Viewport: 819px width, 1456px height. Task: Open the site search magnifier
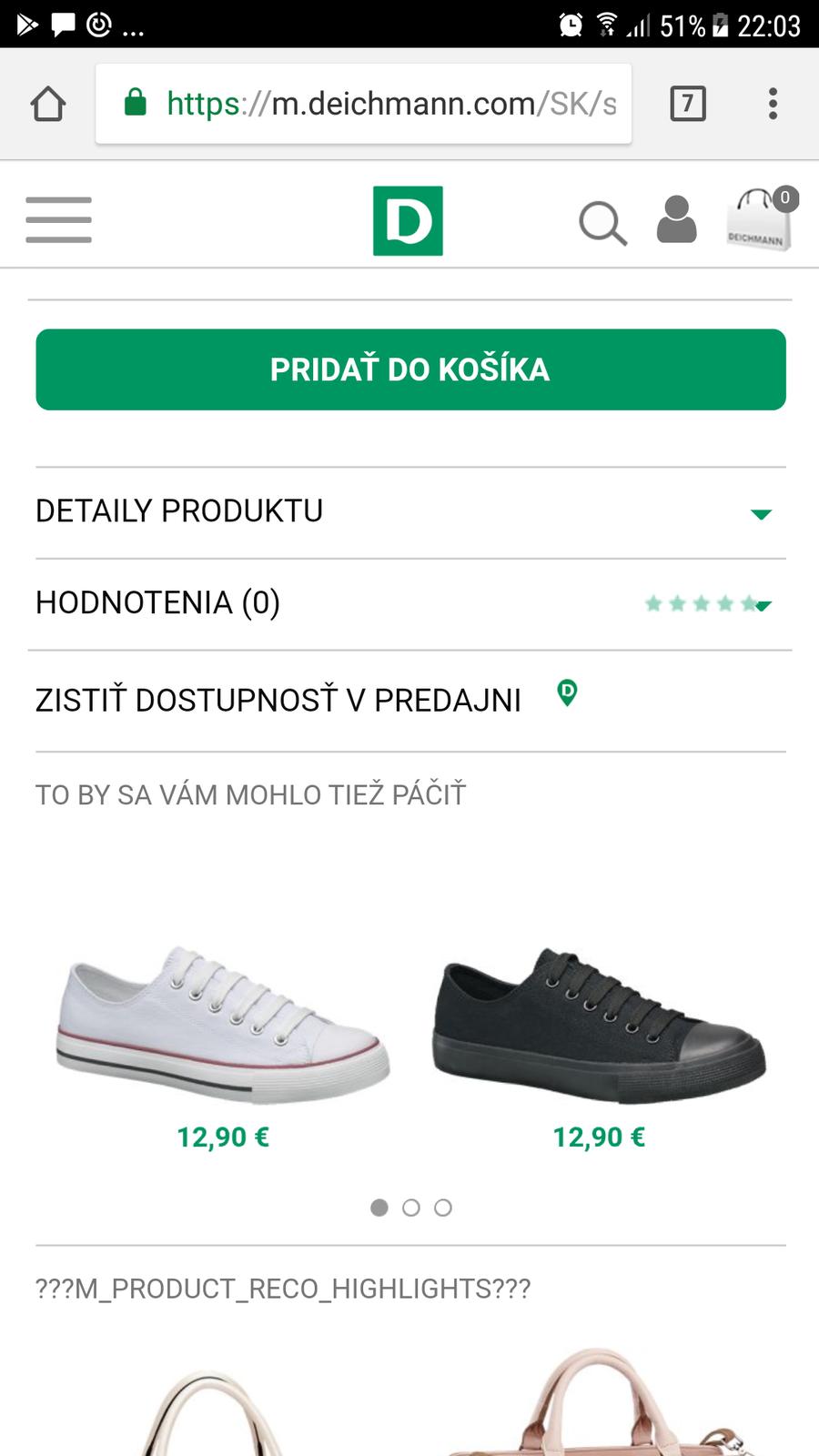[x=602, y=223]
